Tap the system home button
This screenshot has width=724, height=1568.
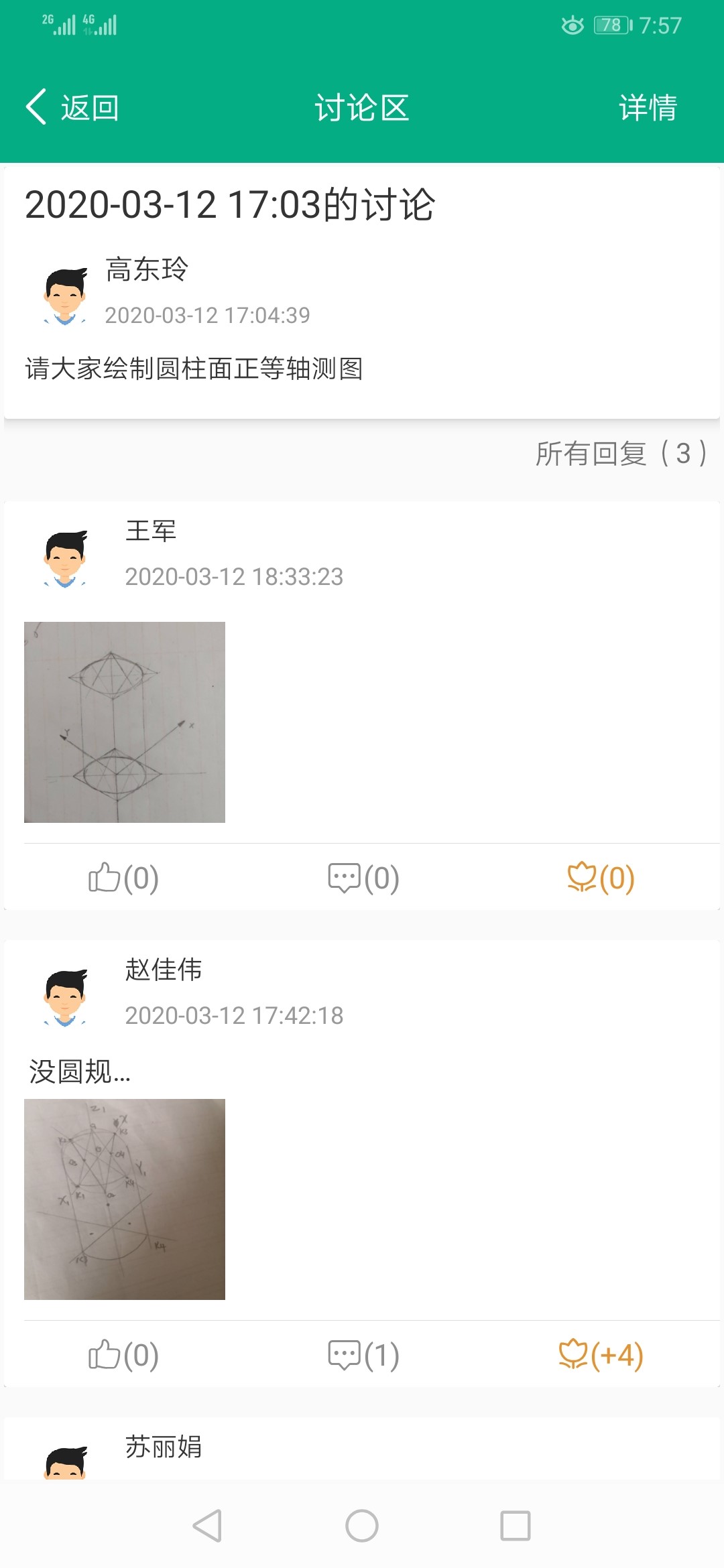(x=362, y=1526)
